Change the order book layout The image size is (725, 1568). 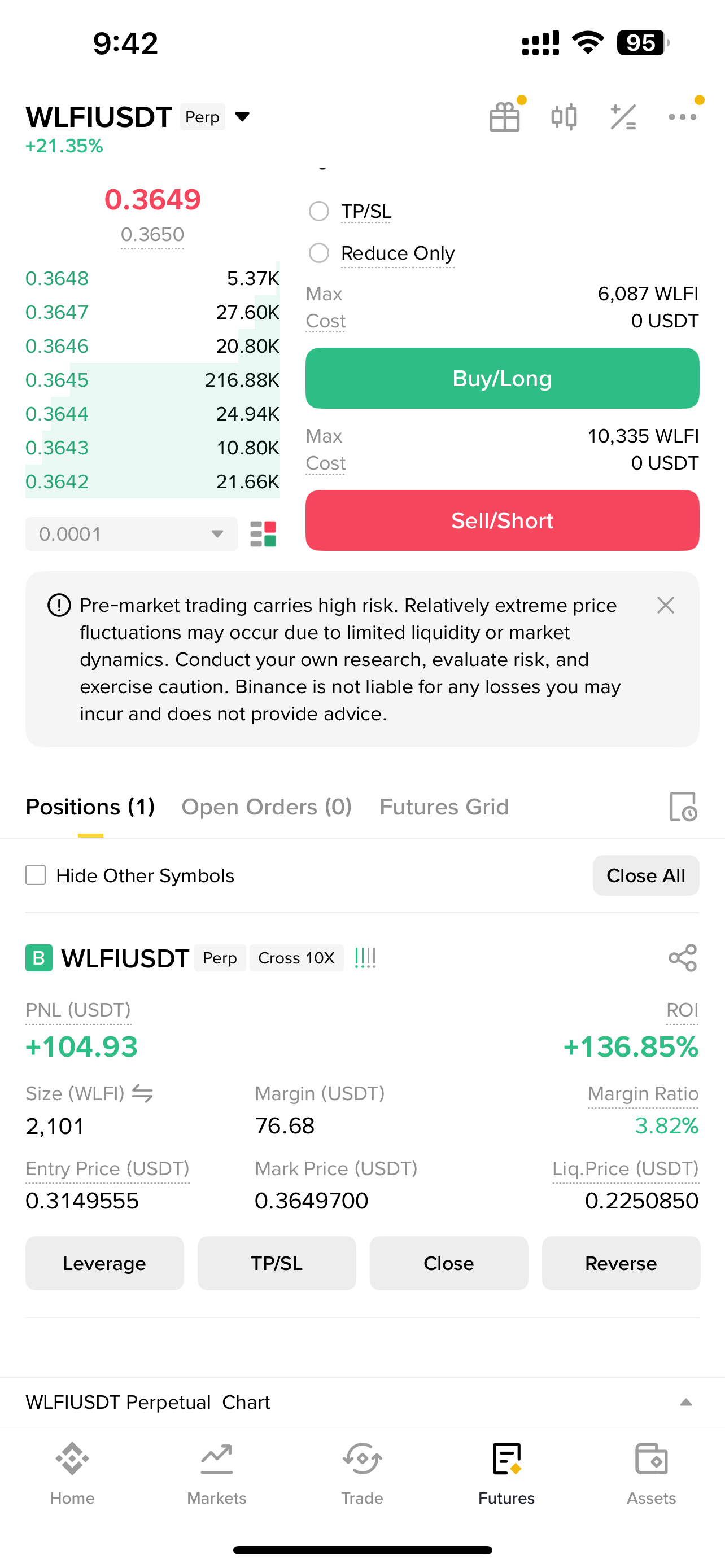coord(263,534)
